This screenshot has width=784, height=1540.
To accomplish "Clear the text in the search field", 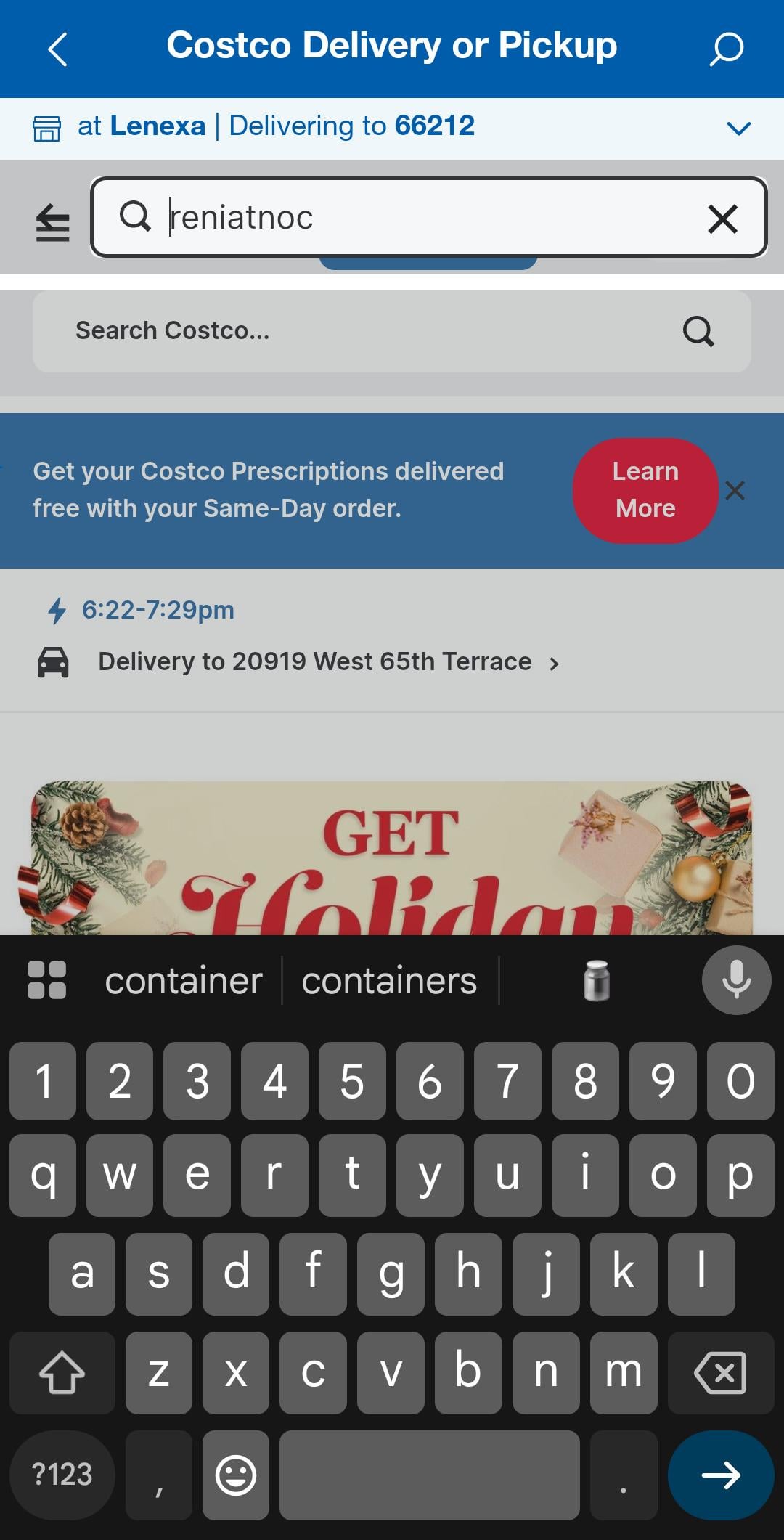I will click(722, 219).
